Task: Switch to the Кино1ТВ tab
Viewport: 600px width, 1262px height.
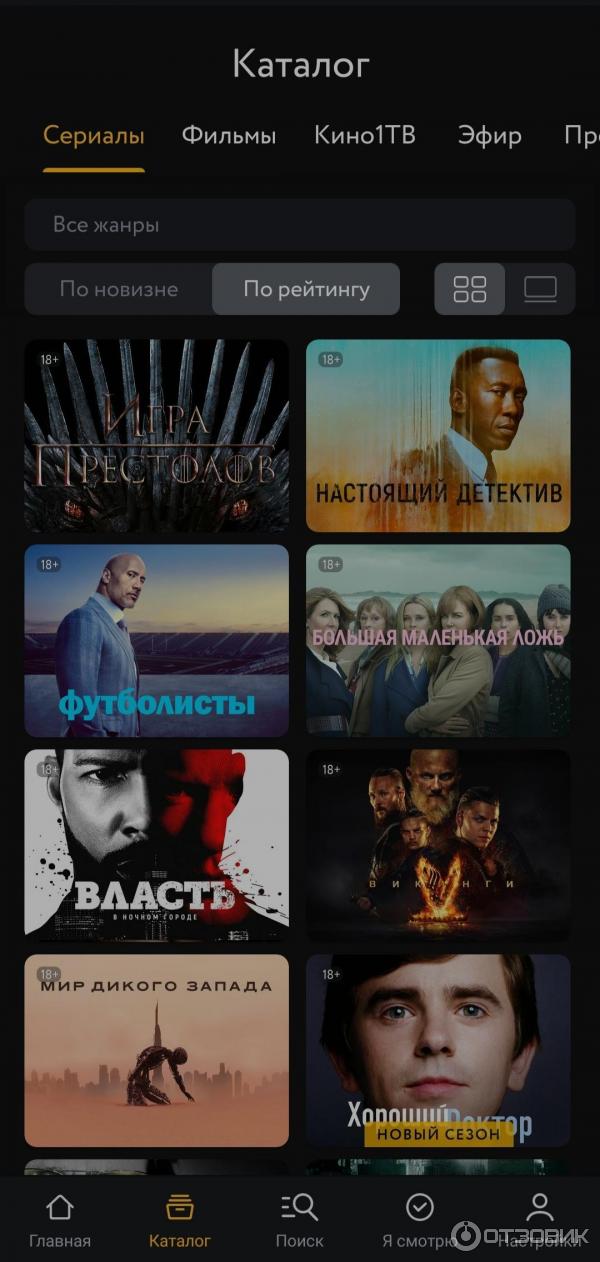Action: click(365, 136)
